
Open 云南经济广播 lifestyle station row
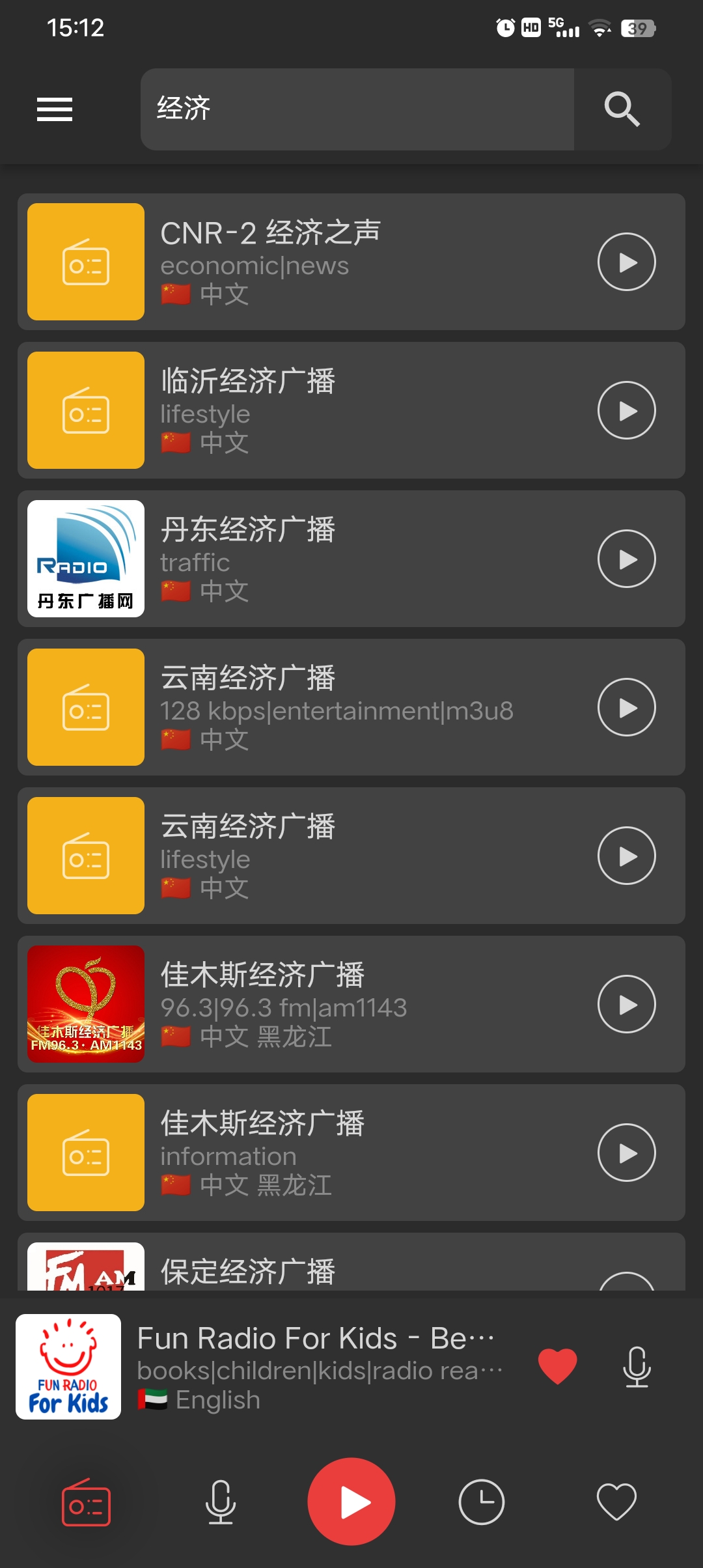(x=351, y=856)
